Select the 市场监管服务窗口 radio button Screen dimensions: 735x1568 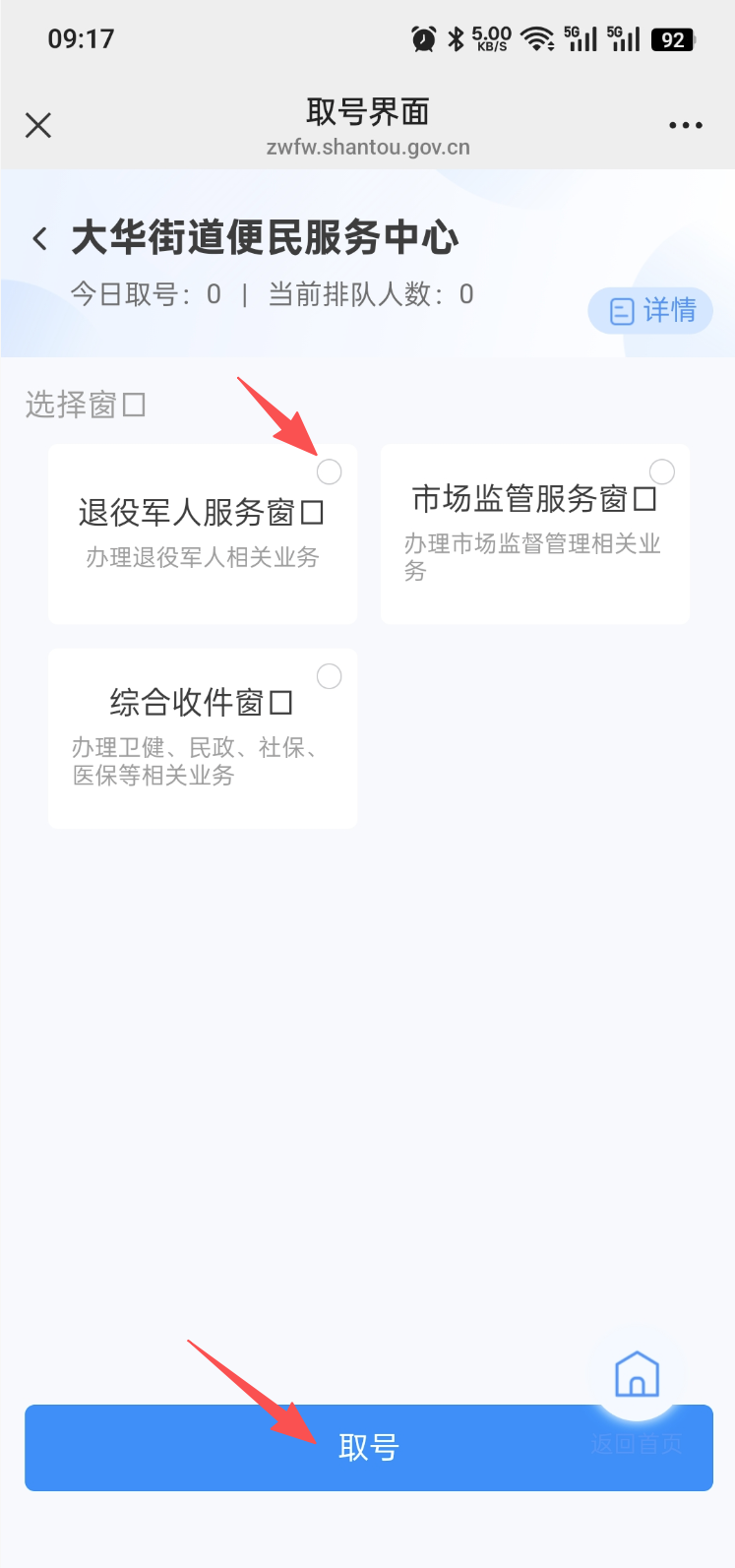point(660,472)
